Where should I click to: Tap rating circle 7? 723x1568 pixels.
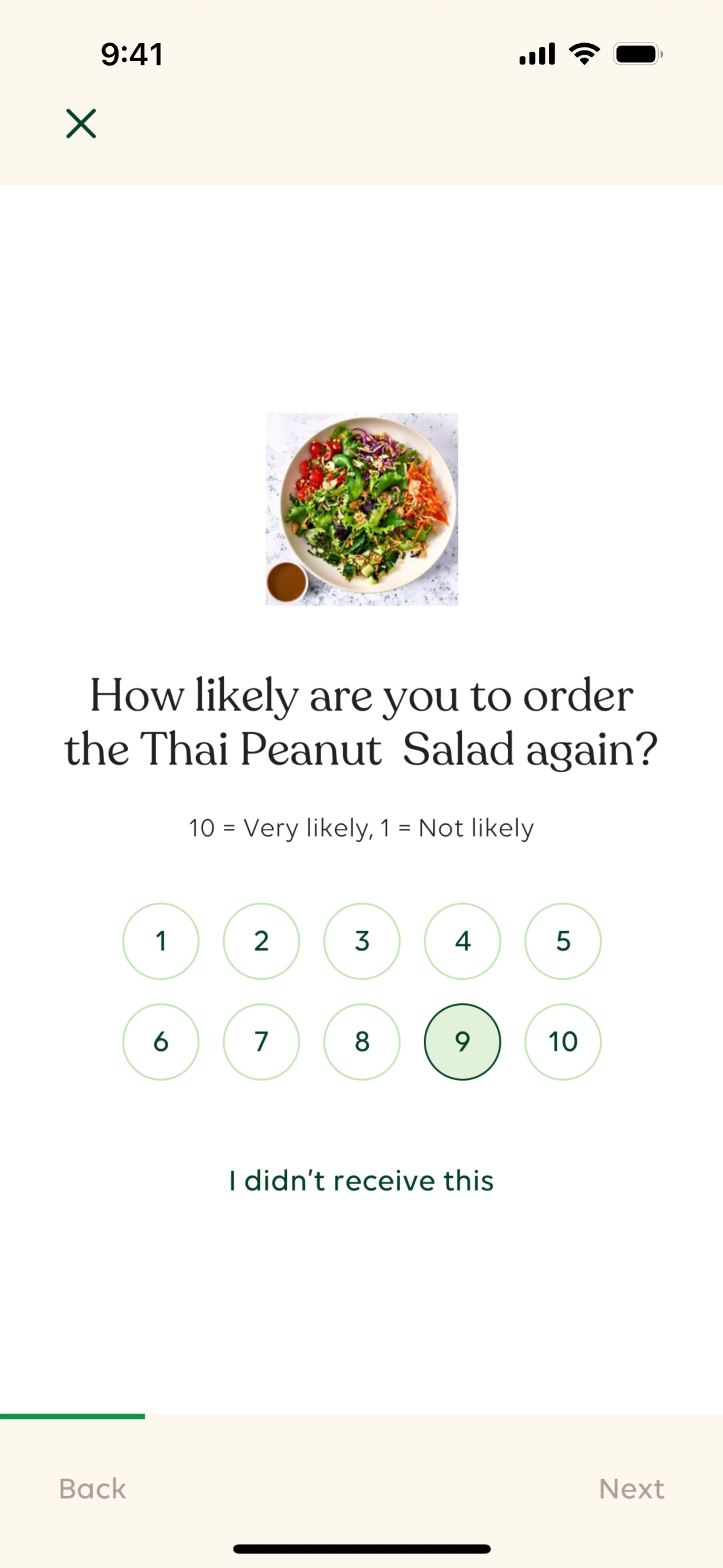[261, 1041]
